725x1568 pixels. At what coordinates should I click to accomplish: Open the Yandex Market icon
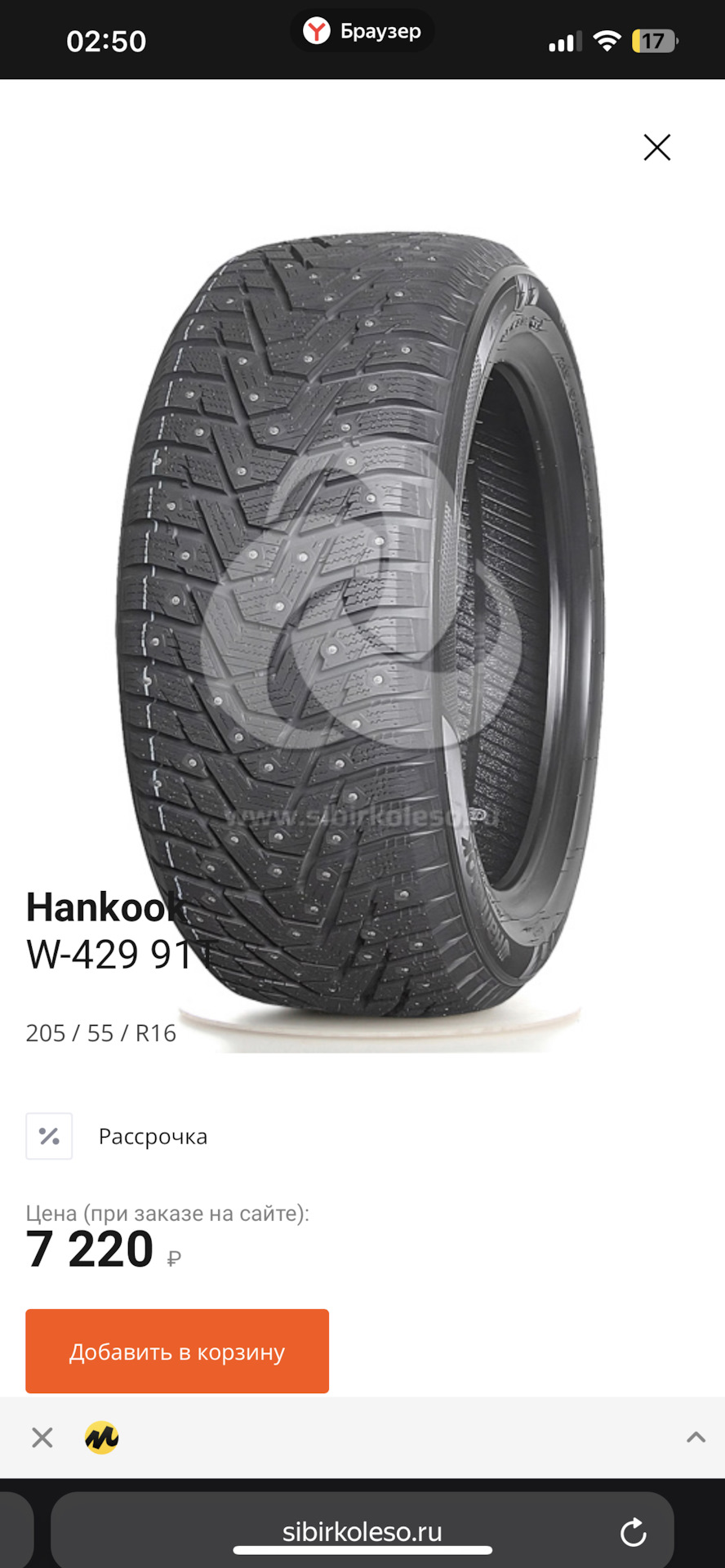pyautogui.click(x=102, y=1437)
